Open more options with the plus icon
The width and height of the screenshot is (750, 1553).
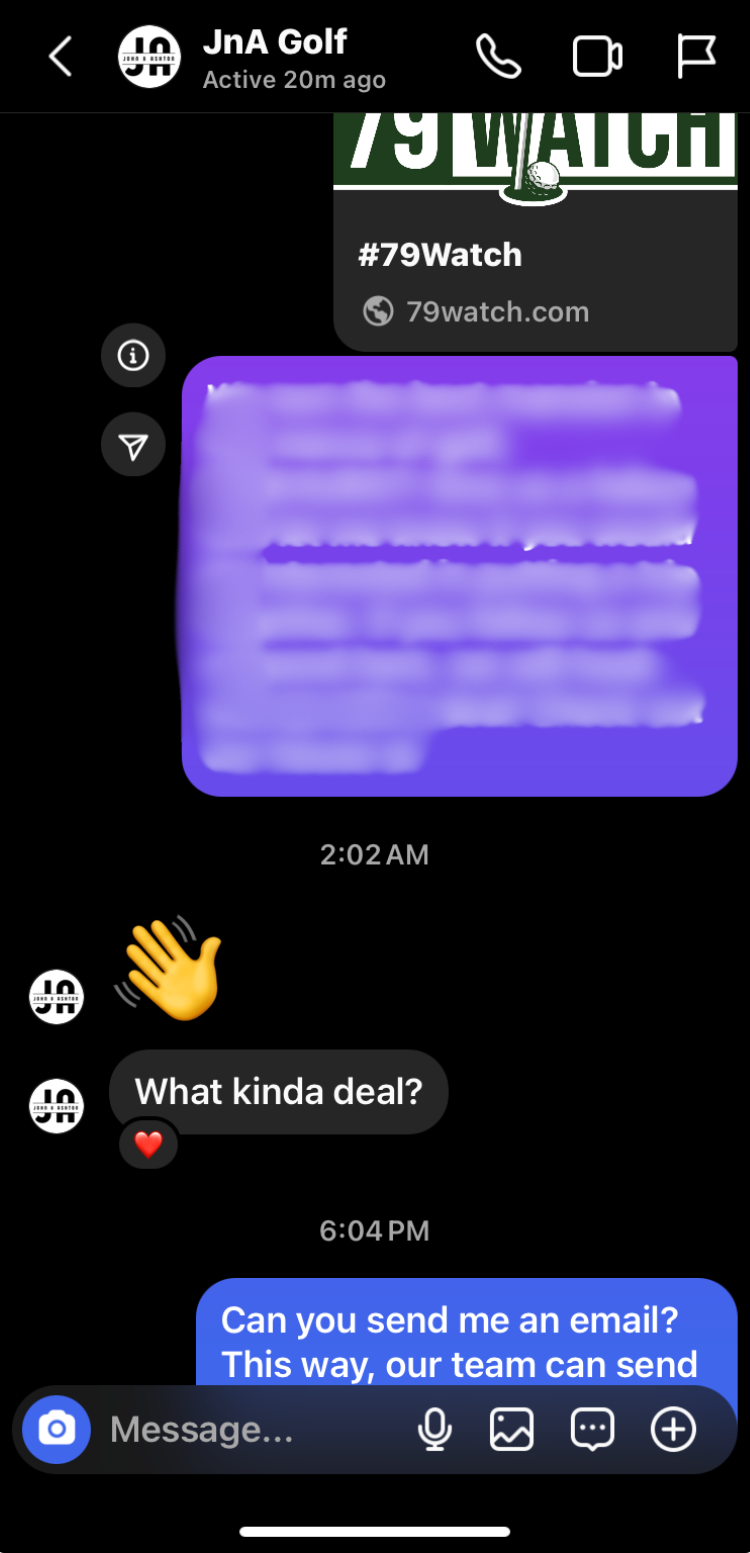tap(673, 1430)
